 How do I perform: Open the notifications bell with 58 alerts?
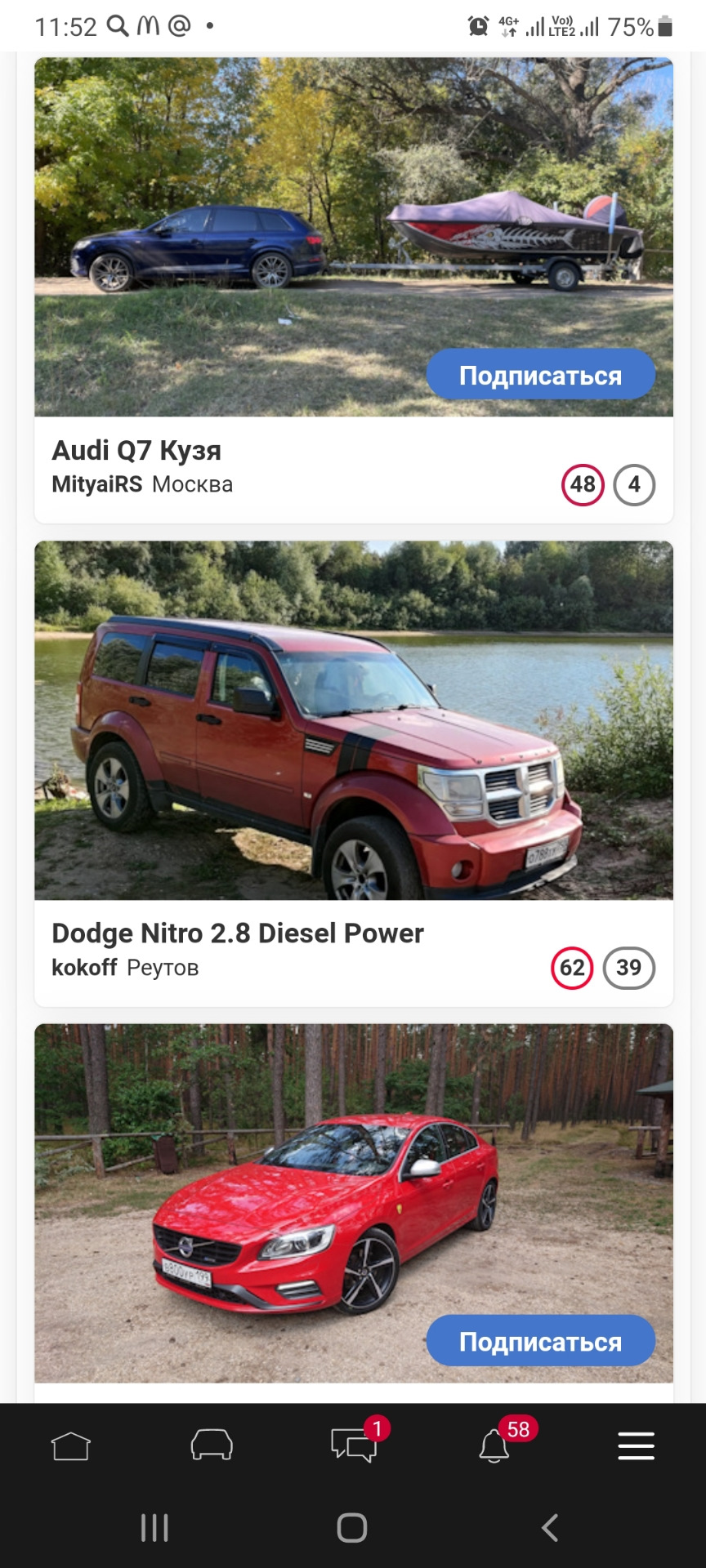pyautogui.click(x=495, y=1445)
